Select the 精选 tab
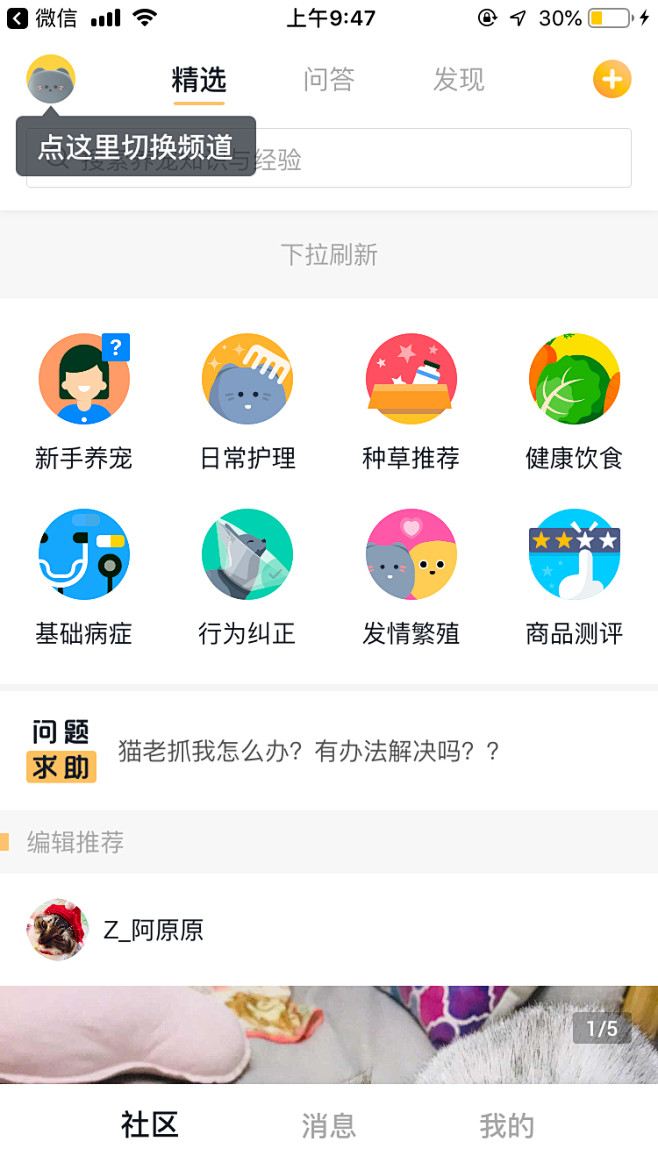This screenshot has height=1170, width=658. pyautogui.click(x=199, y=80)
